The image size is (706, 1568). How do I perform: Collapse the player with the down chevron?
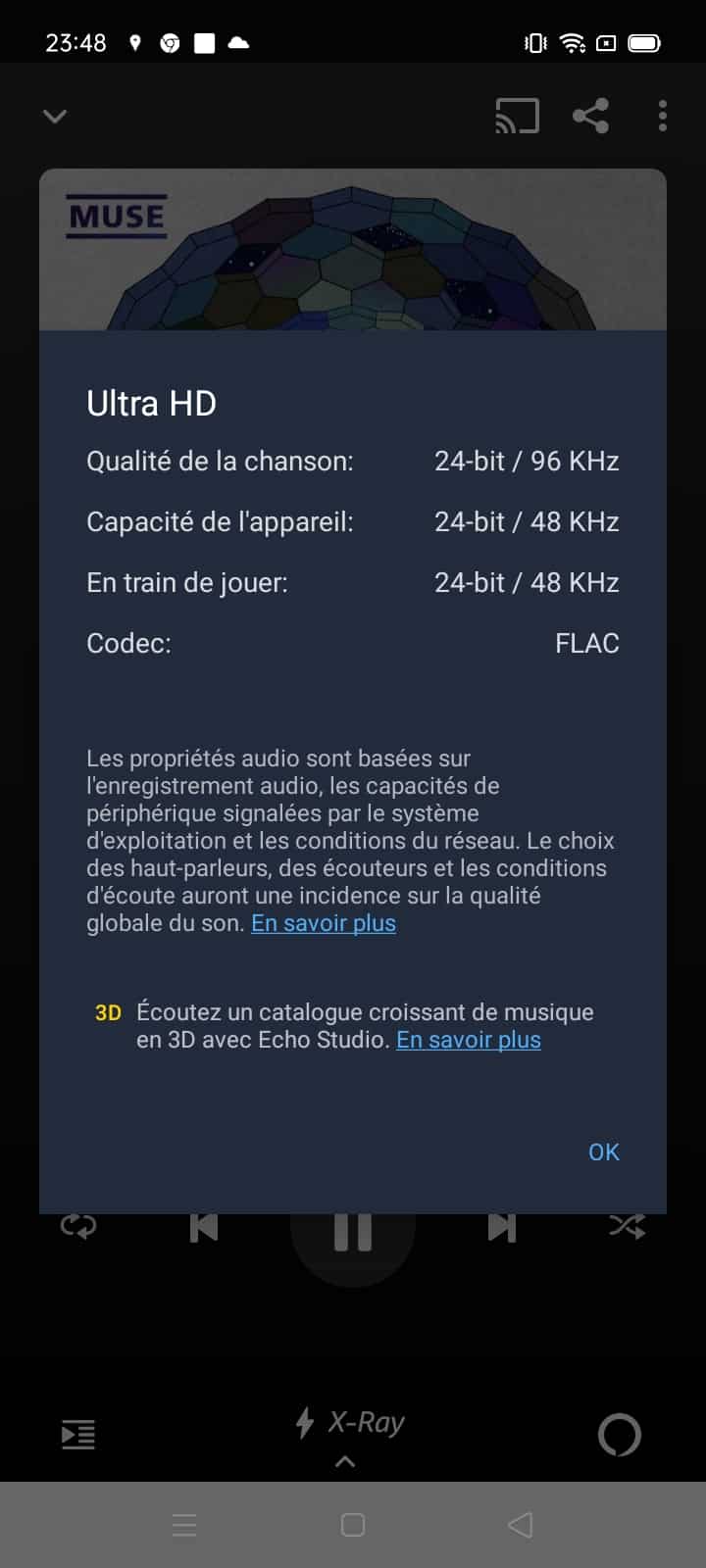coord(55,117)
